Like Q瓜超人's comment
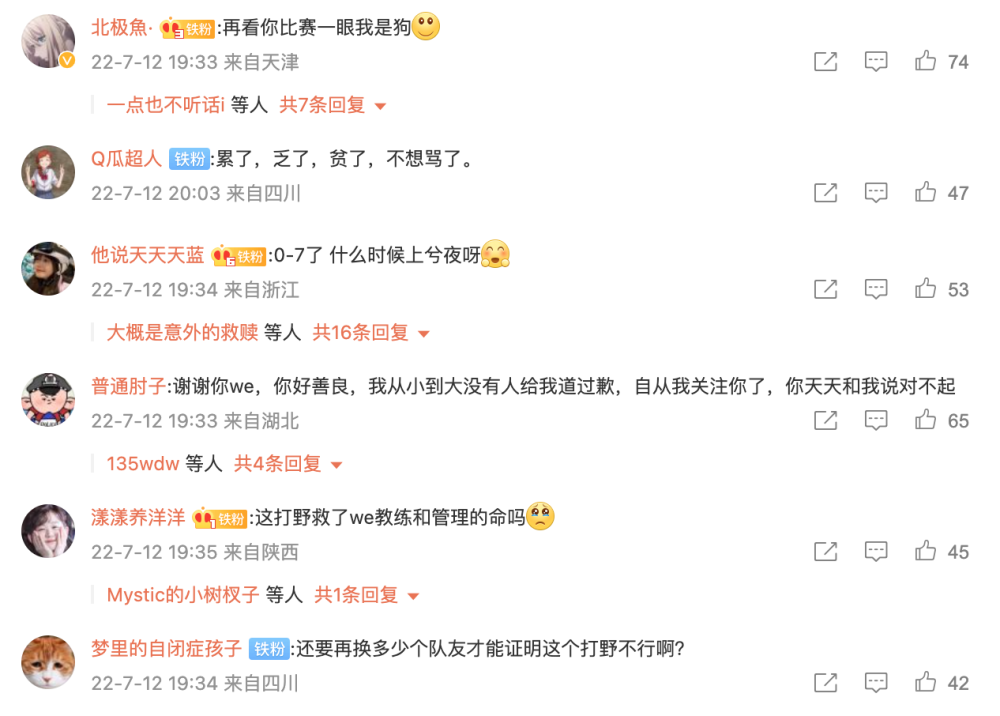This screenshot has height=716, width=1000. [925, 193]
